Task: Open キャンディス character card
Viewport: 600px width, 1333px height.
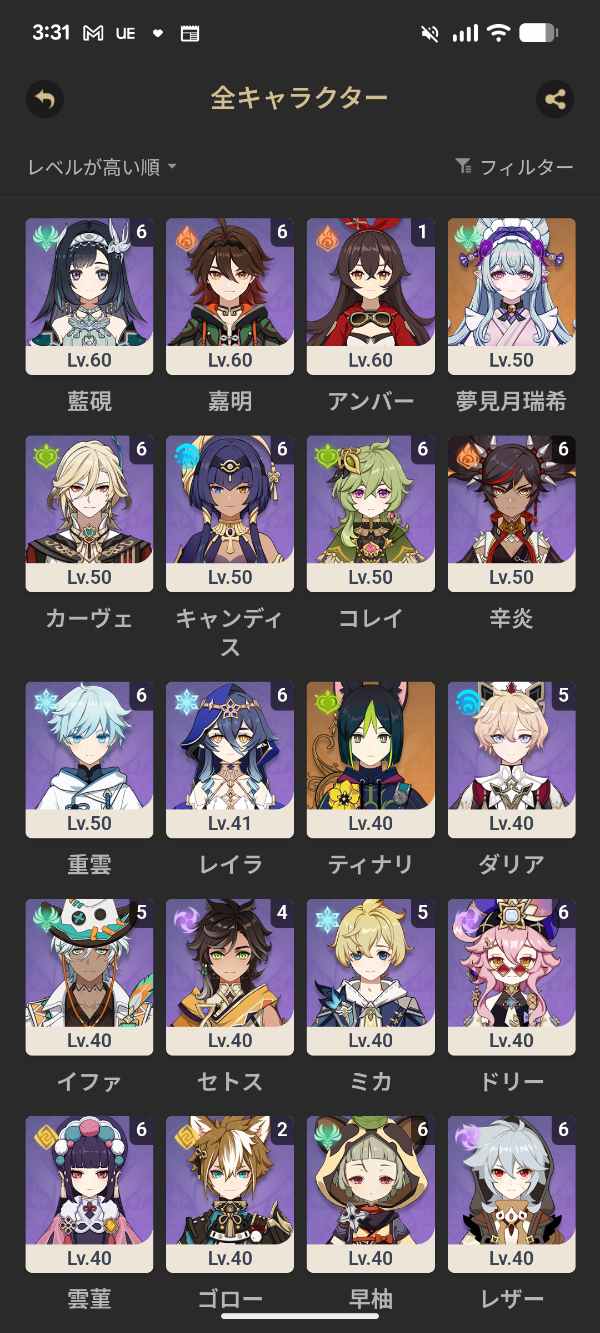Action: (x=230, y=513)
